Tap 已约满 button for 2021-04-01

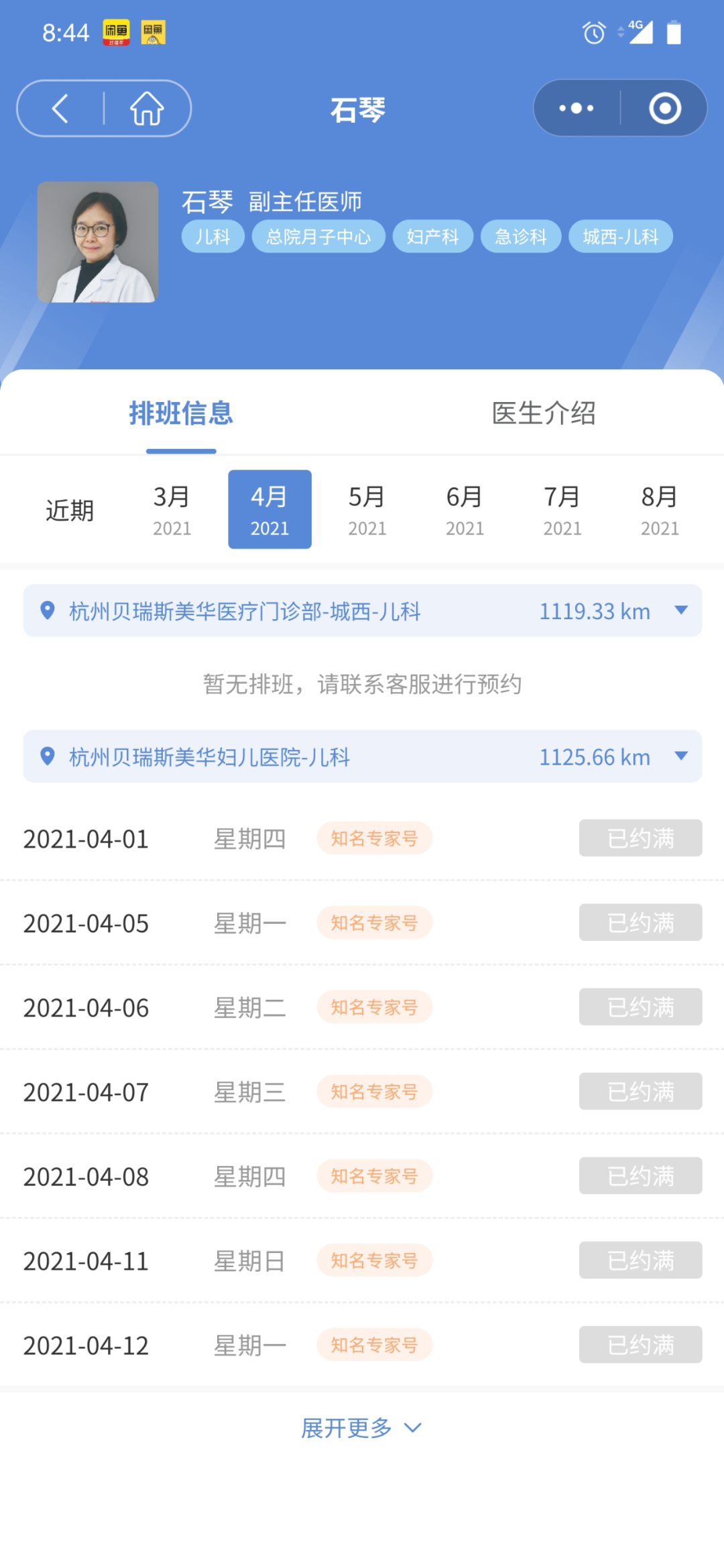pyautogui.click(x=640, y=838)
